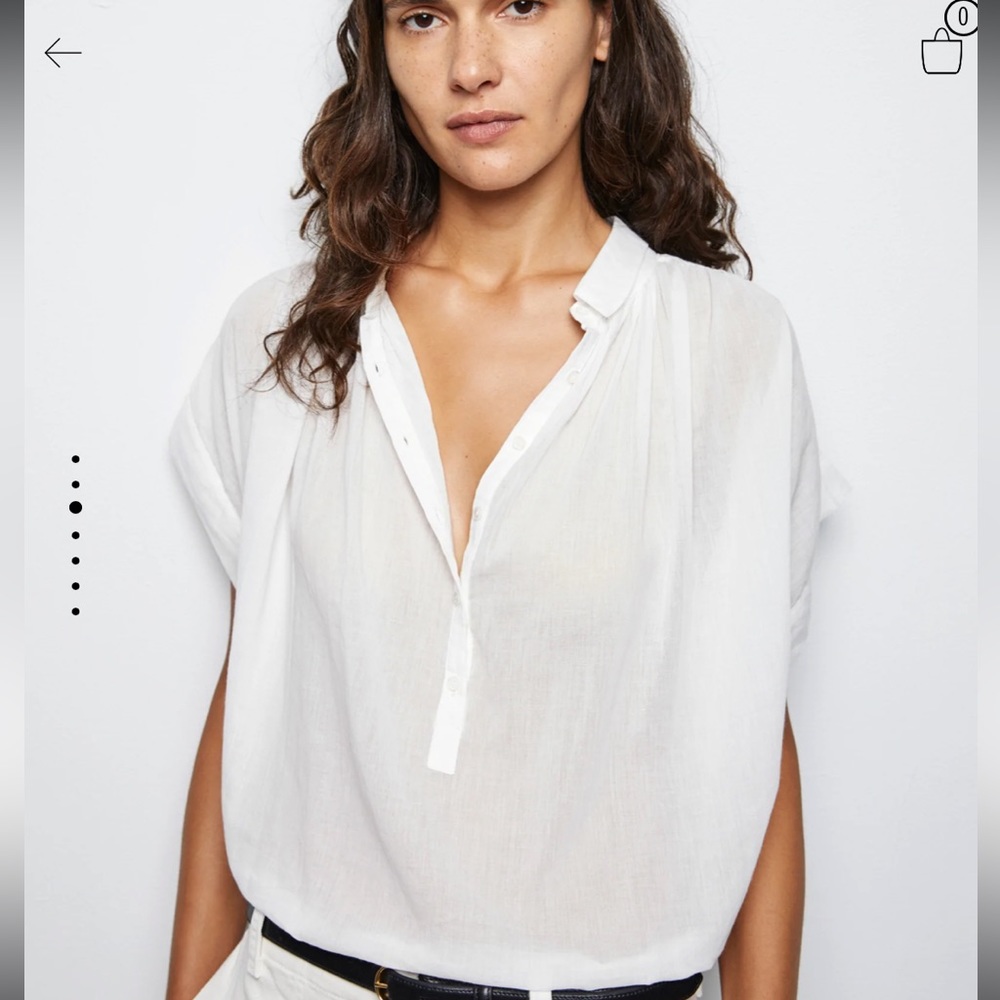Open the shopping bag
The width and height of the screenshot is (1000, 1000).
pyautogui.click(x=942, y=51)
